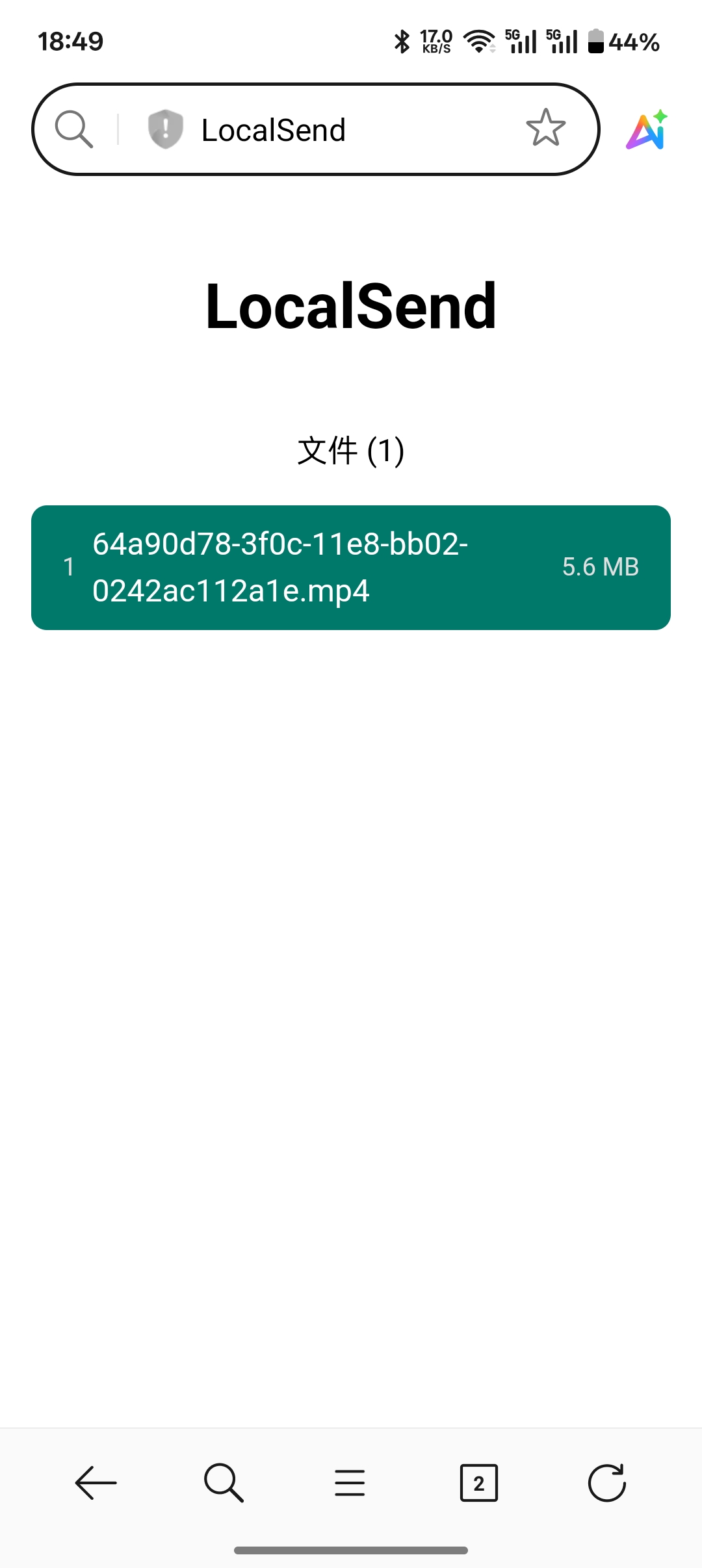The height and width of the screenshot is (1568, 702).
Task: Open the browser hamburger menu
Action: [x=350, y=1483]
